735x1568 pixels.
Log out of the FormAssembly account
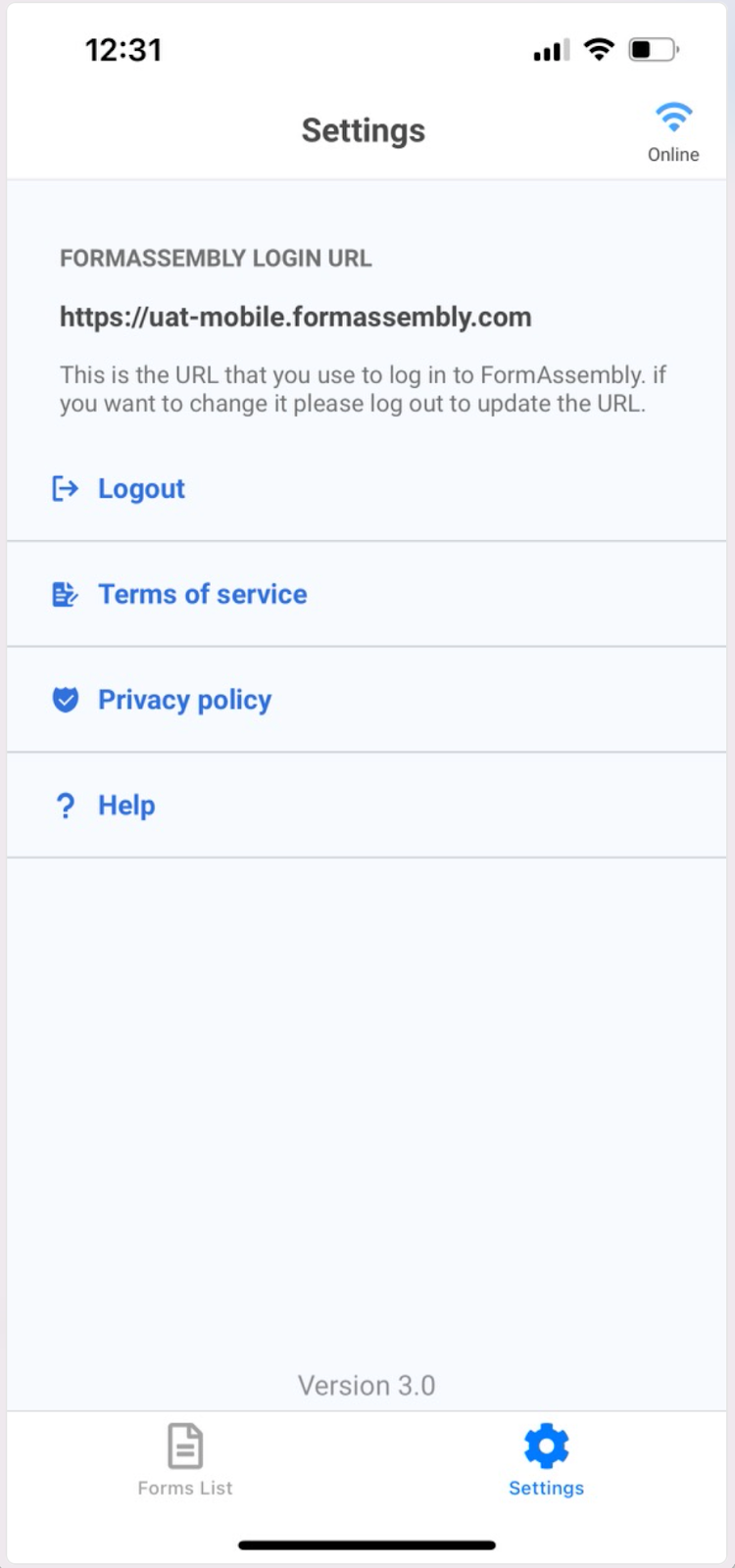[141, 489]
